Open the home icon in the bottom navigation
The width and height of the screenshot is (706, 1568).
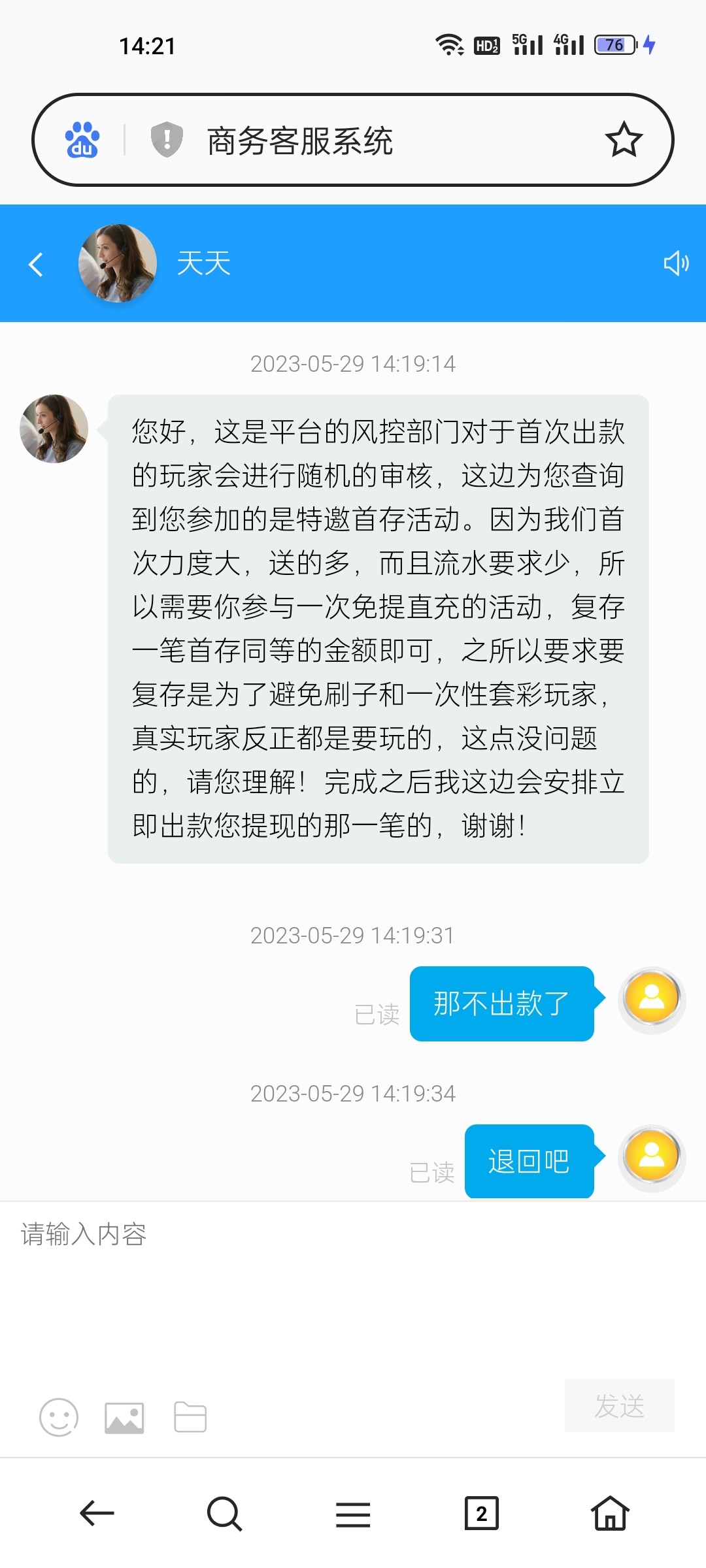609,1514
